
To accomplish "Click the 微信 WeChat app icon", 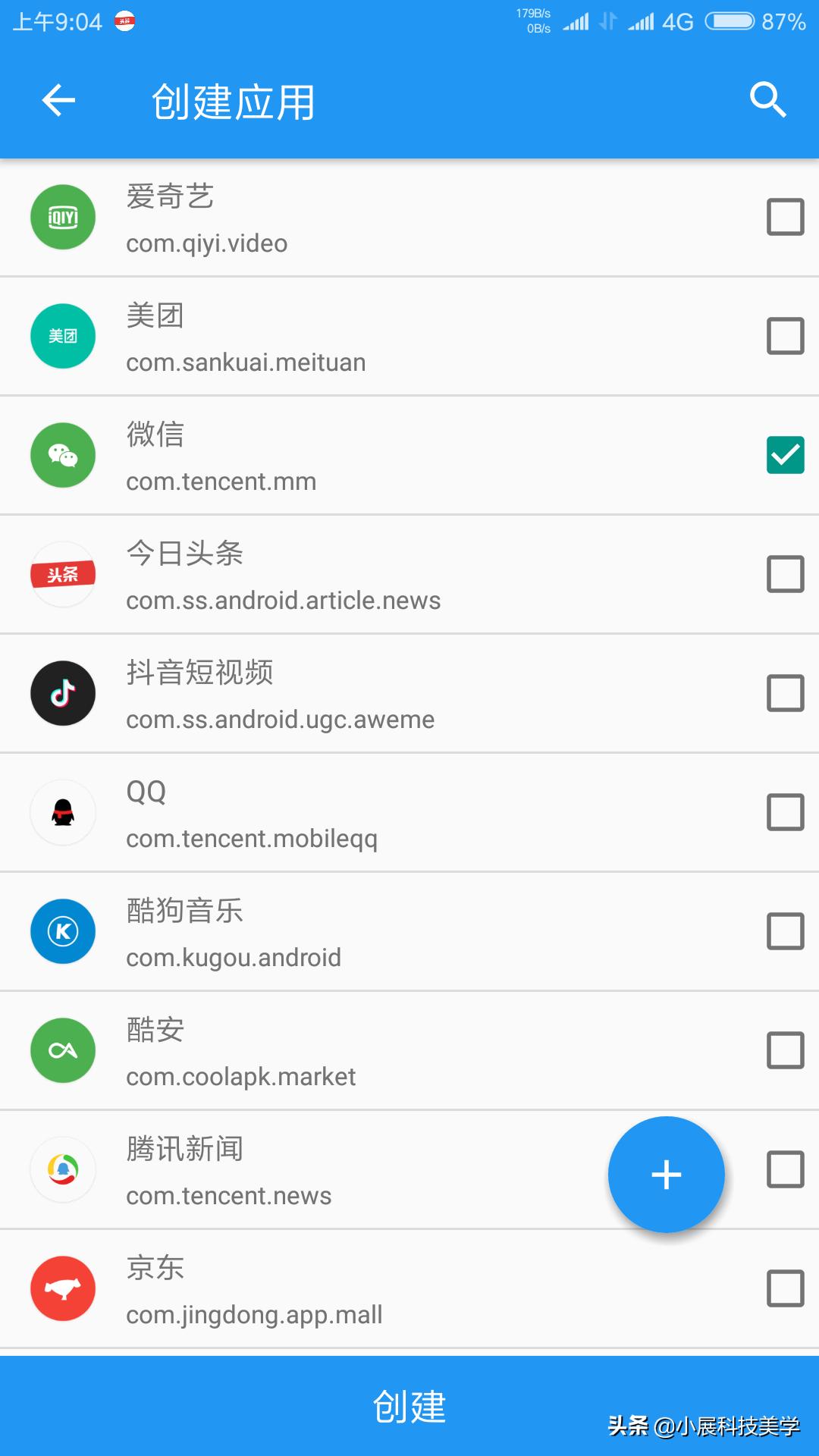I will click(62, 455).
